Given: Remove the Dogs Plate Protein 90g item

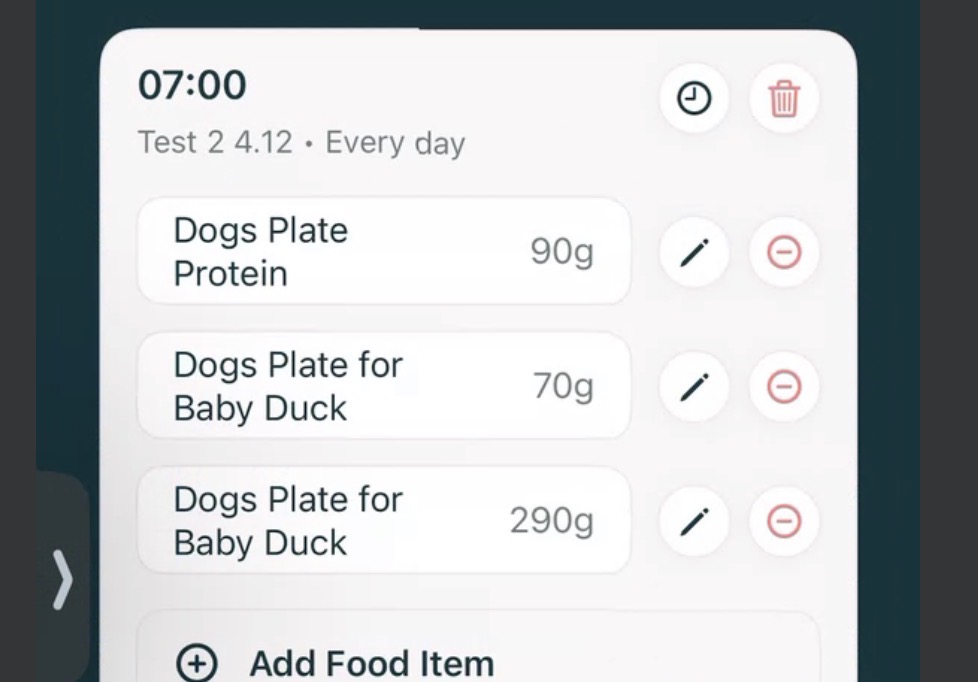Looking at the screenshot, I should click(x=784, y=252).
